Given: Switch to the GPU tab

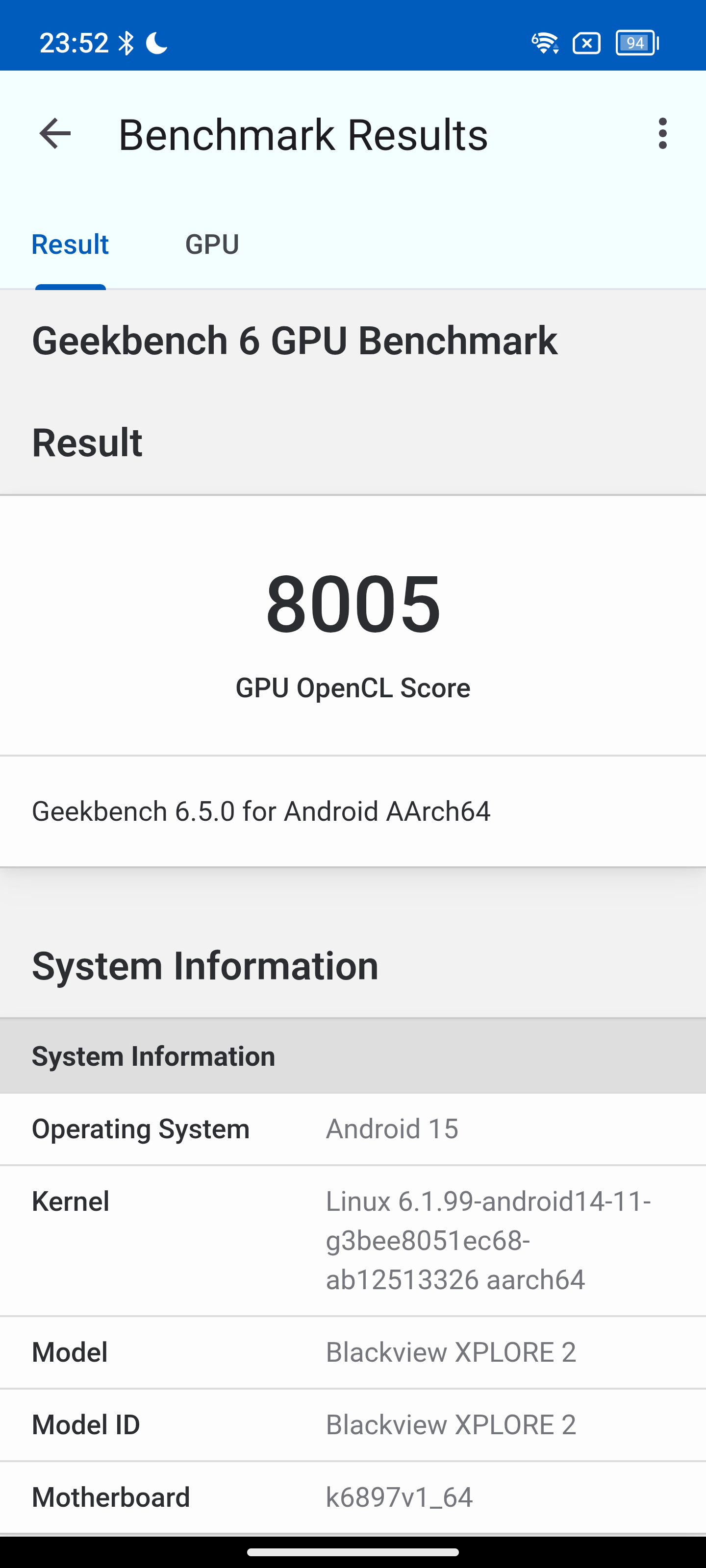Looking at the screenshot, I should (x=212, y=244).
